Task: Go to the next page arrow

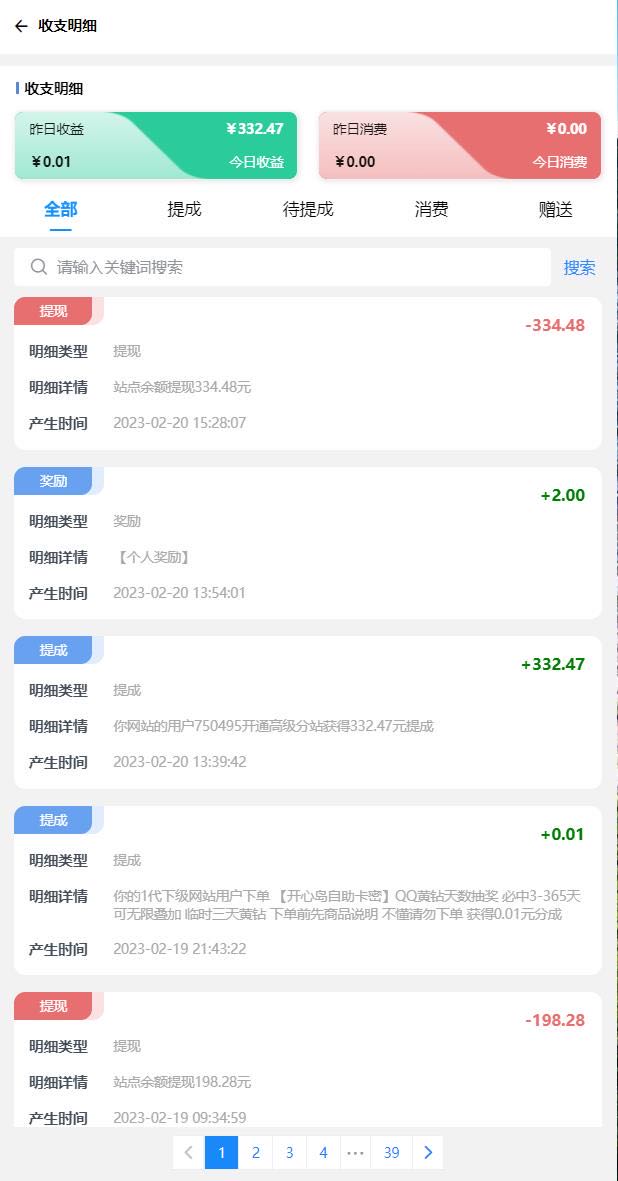Action: (x=428, y=1153)
